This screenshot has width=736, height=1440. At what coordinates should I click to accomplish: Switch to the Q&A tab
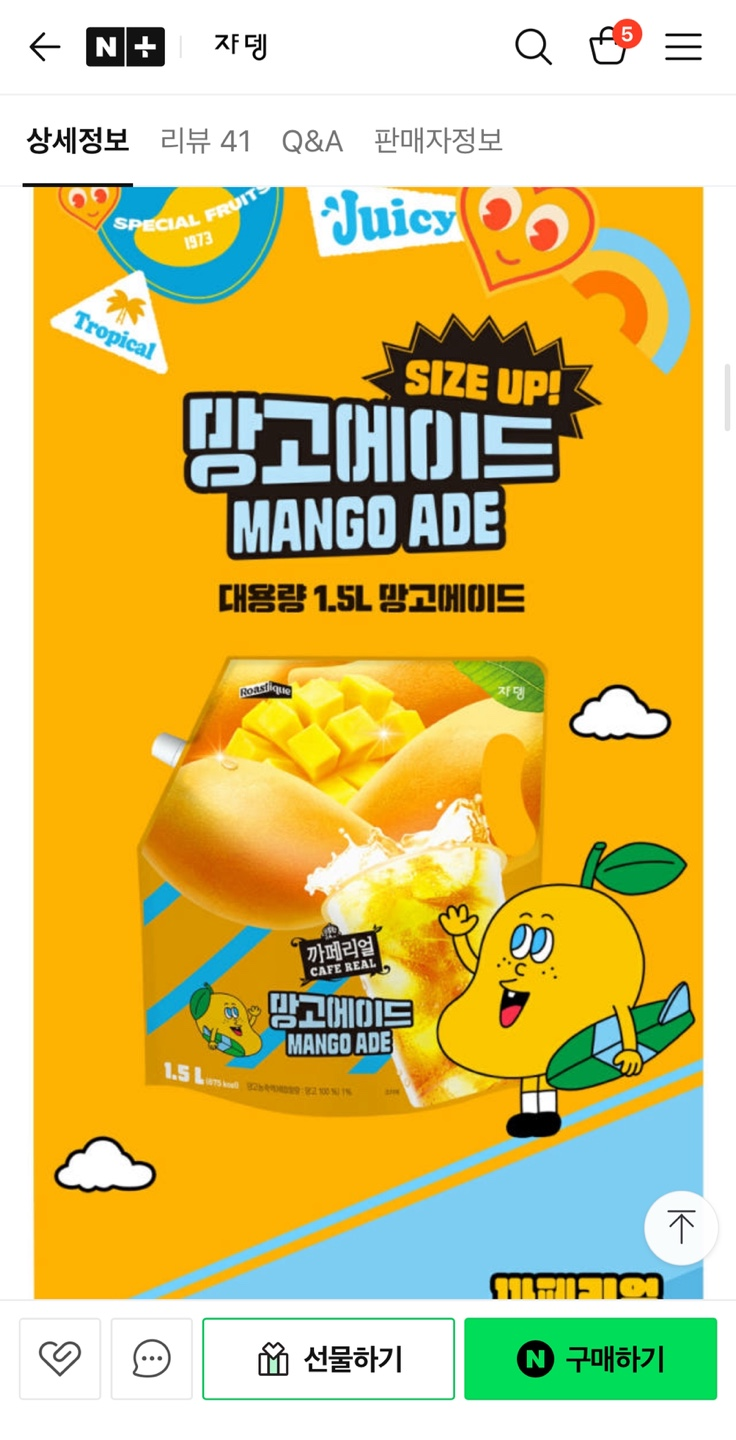tap(312, 141)
